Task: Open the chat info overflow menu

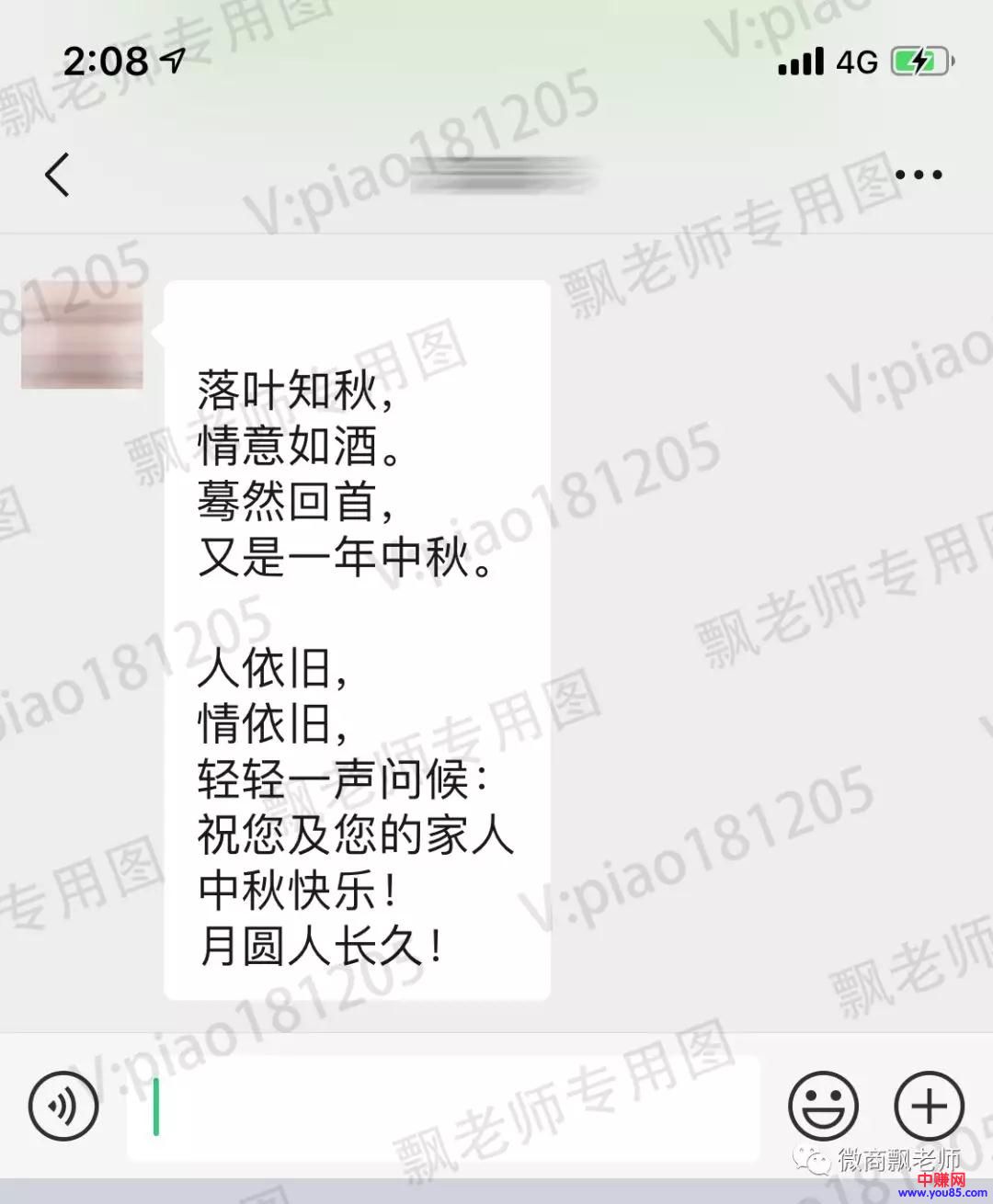Action: 918,174
